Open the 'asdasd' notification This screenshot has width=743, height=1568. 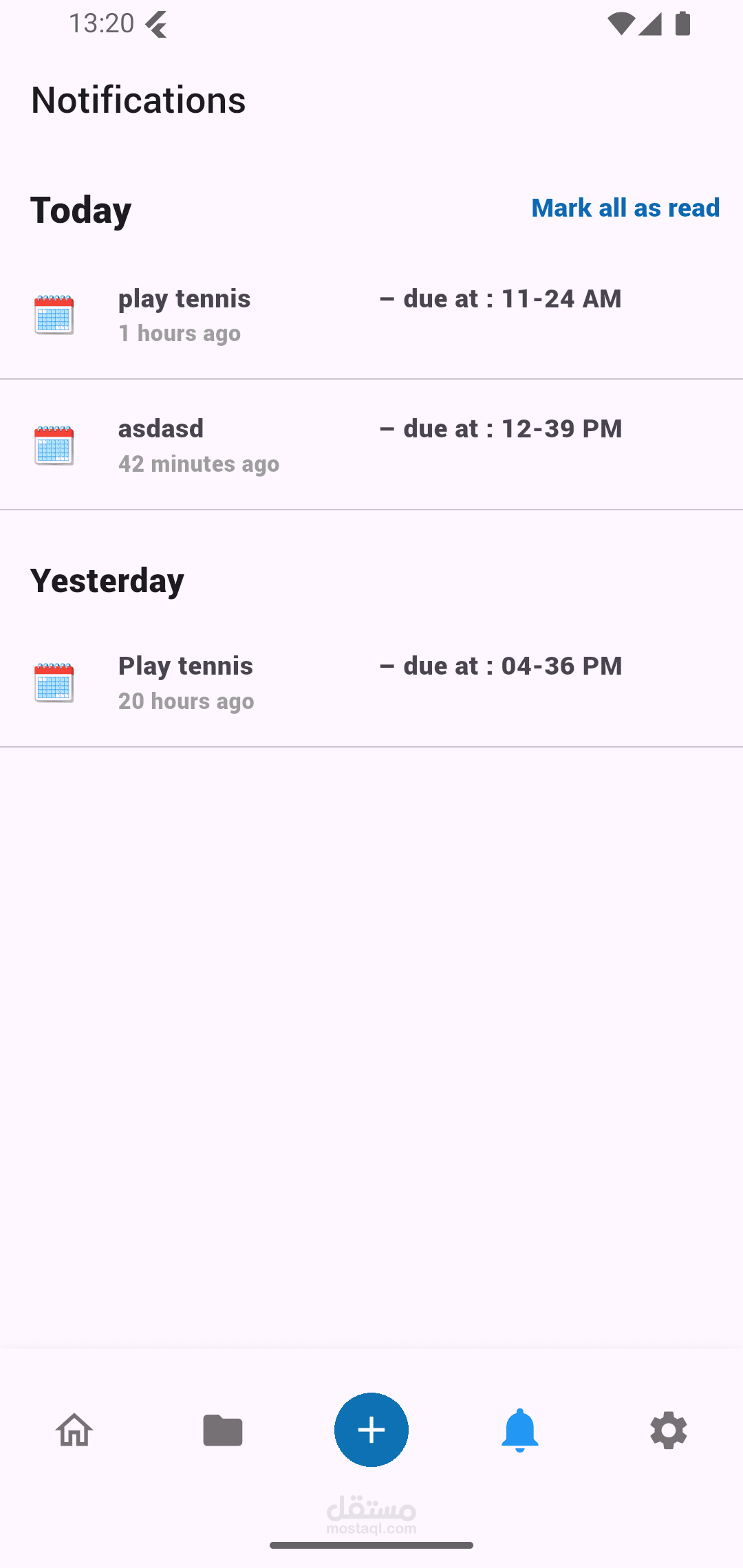371,445
